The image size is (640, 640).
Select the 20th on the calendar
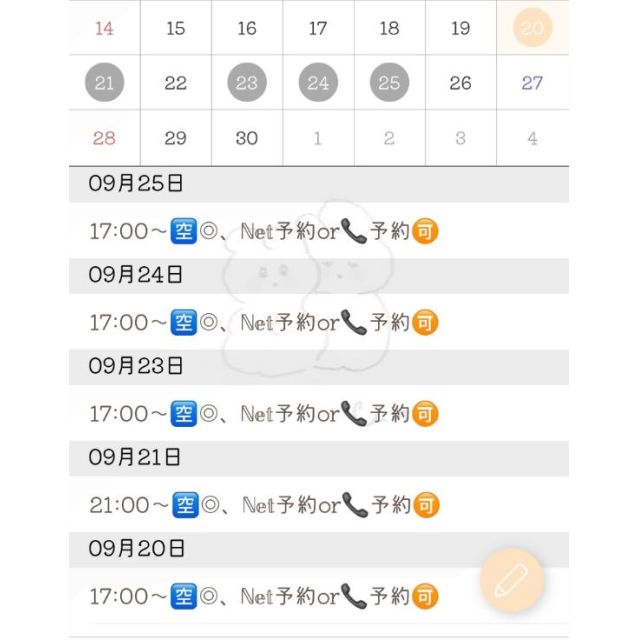point(532,28)
